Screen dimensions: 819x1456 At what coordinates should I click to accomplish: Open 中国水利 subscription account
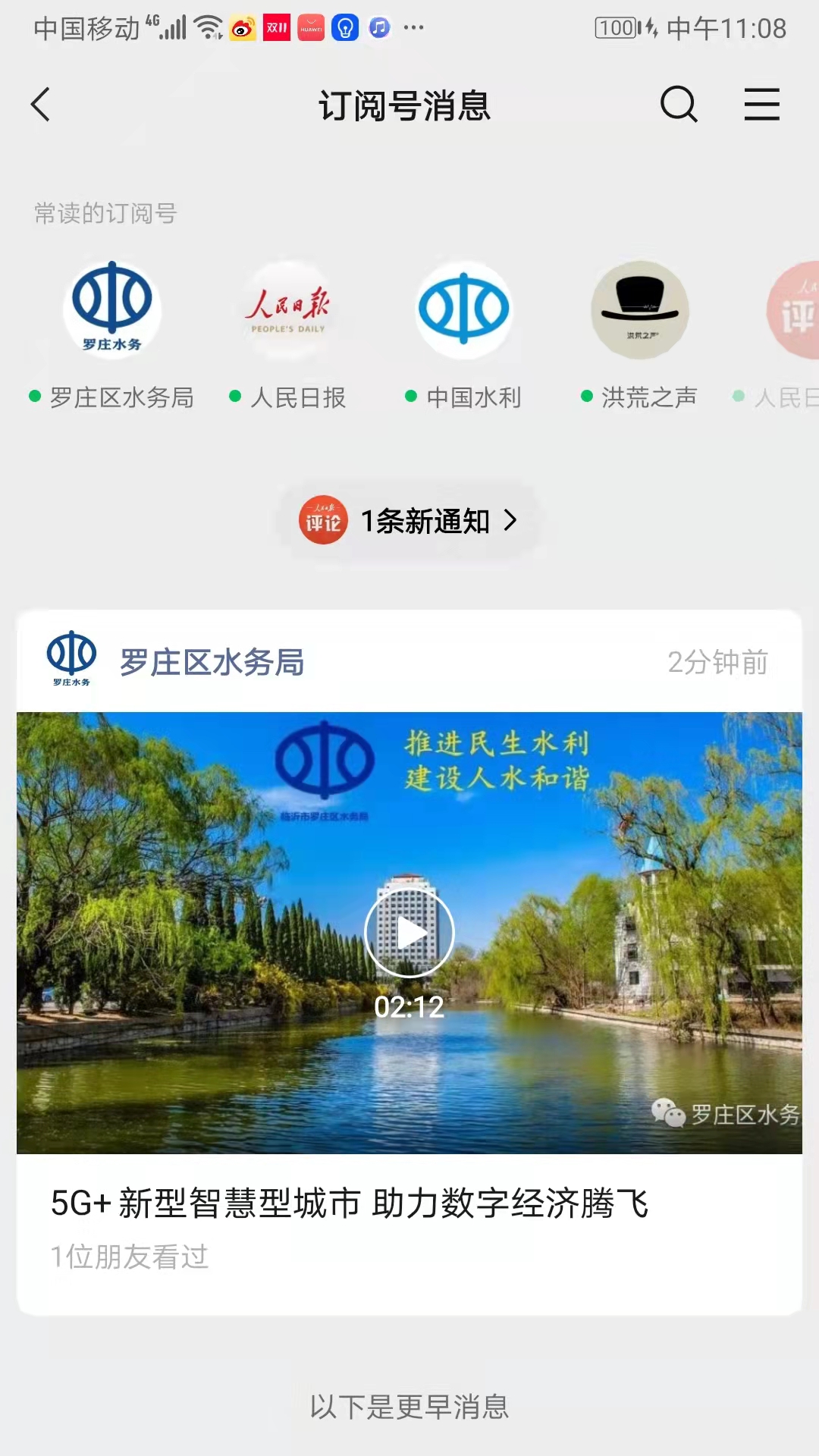point(464,310)
